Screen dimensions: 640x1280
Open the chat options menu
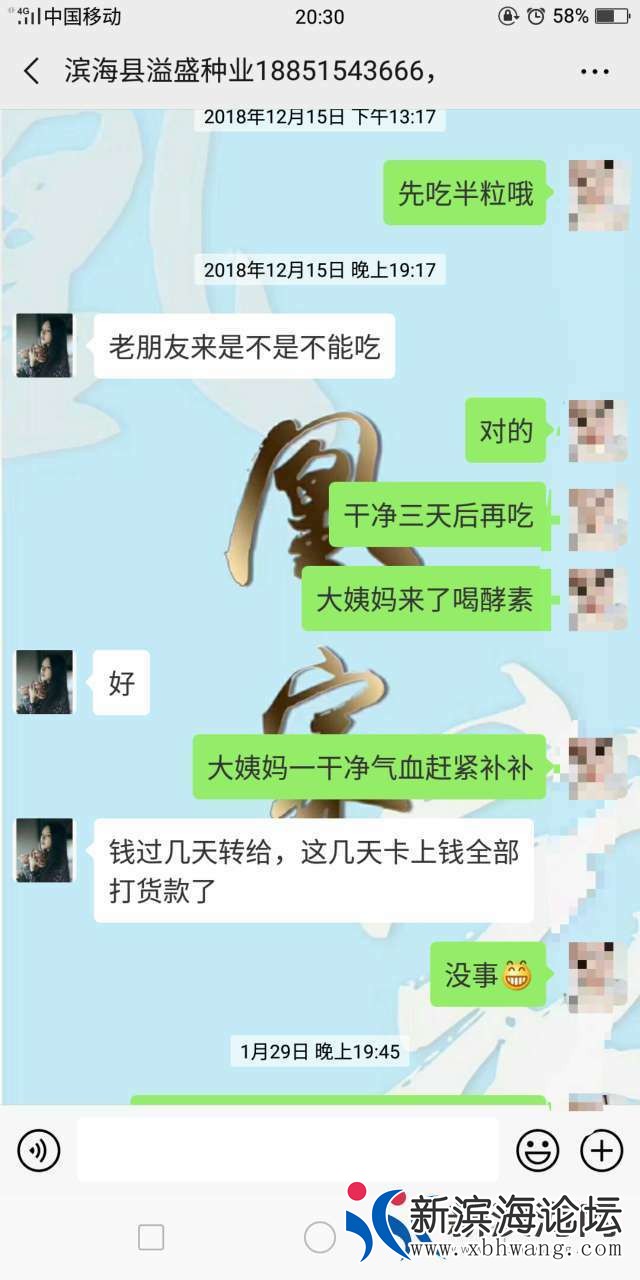pos(595,71)
